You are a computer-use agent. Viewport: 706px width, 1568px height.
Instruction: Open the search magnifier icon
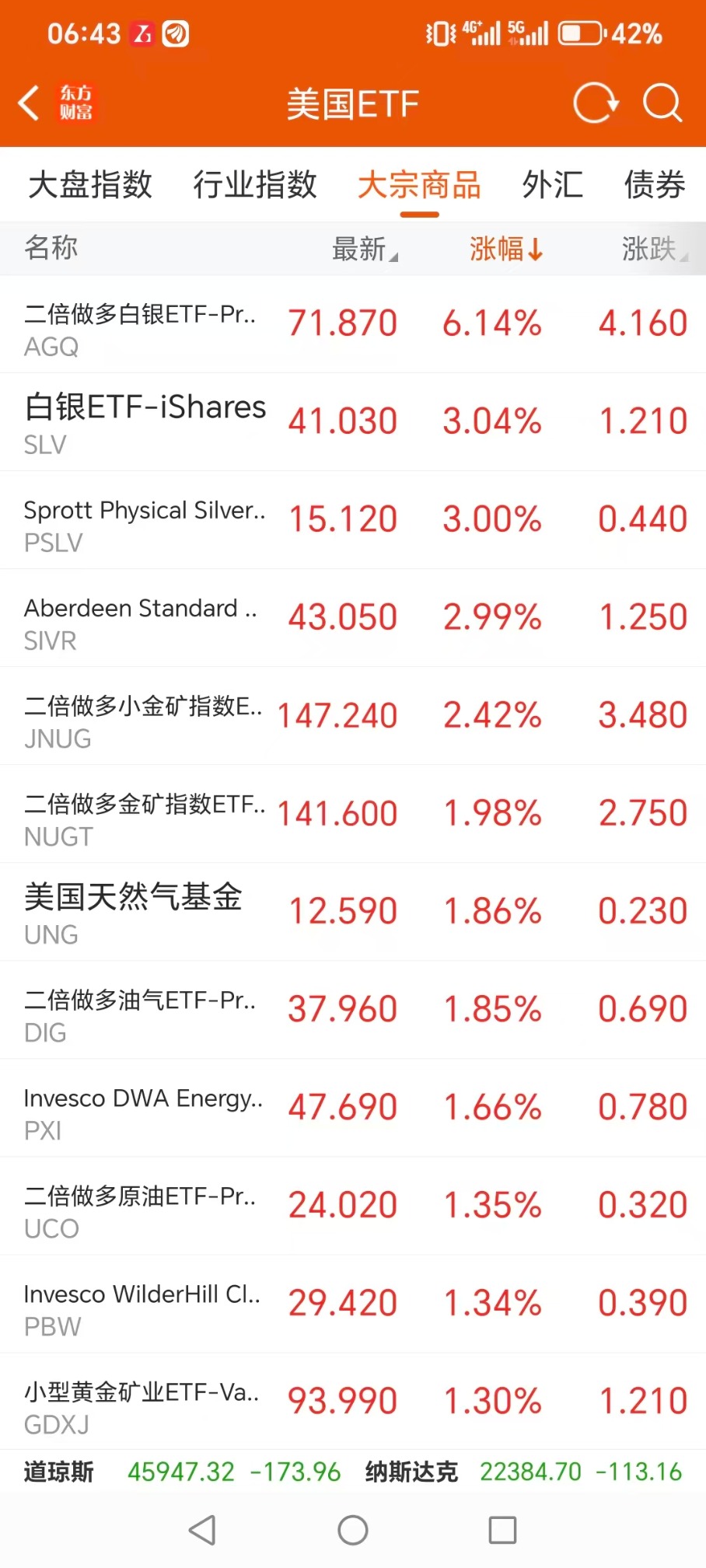point(663,103)
